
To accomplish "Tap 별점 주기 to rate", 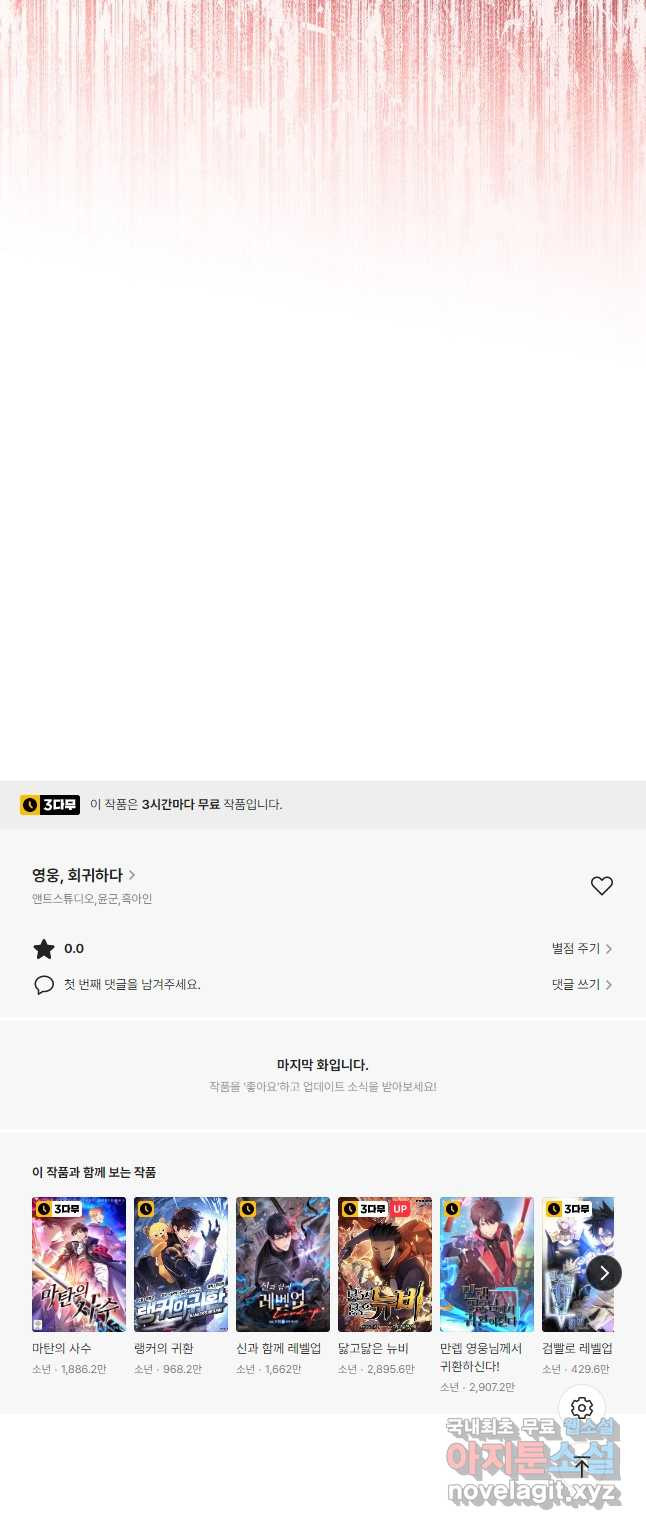I will pos(581,949).
